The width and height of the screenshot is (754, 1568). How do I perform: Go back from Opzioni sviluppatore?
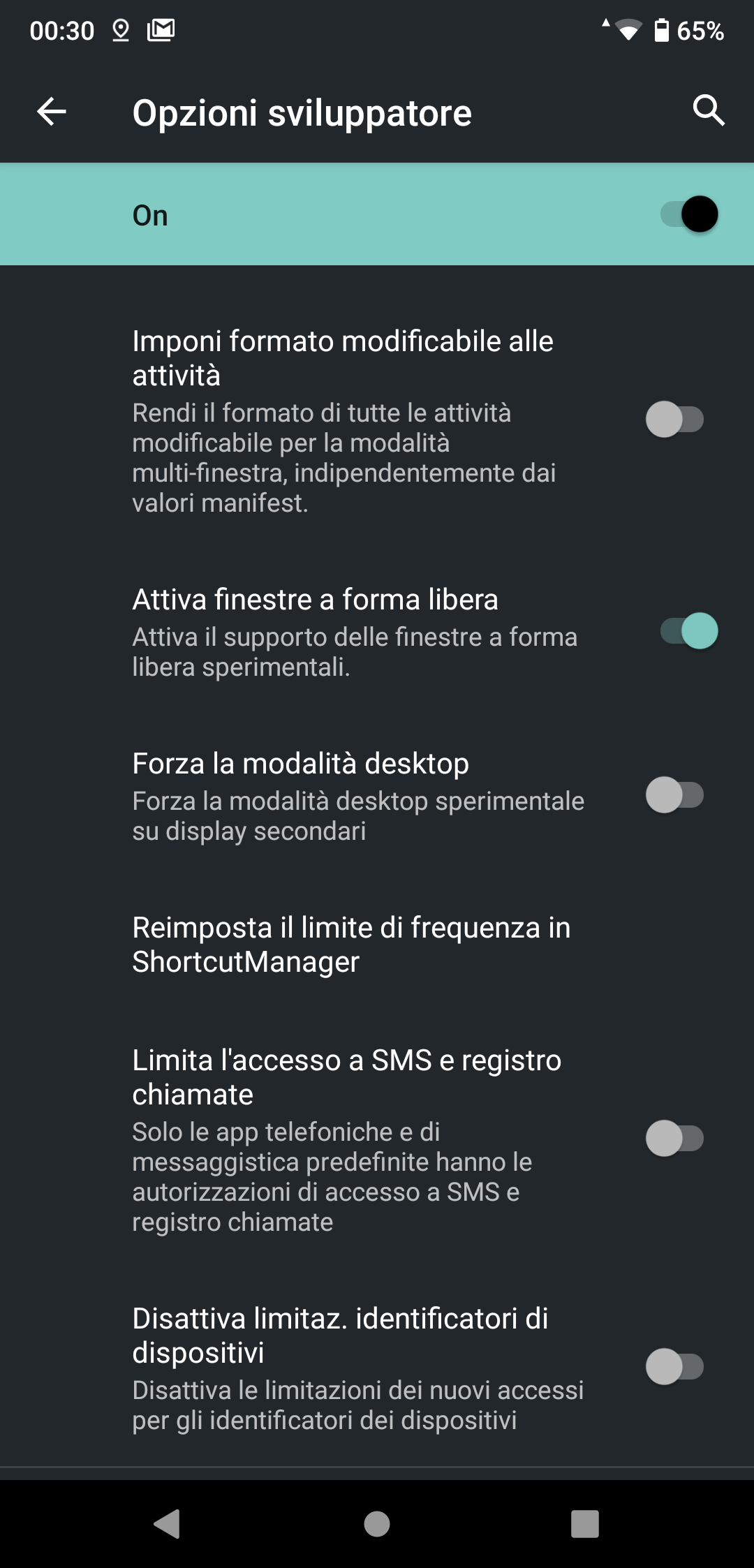[x=52, y=112]
